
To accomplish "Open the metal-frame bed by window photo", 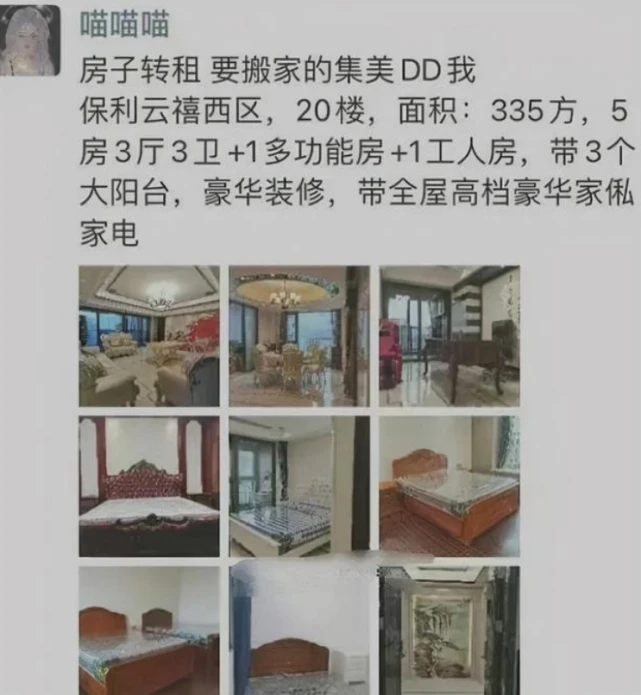I will 299,487.
